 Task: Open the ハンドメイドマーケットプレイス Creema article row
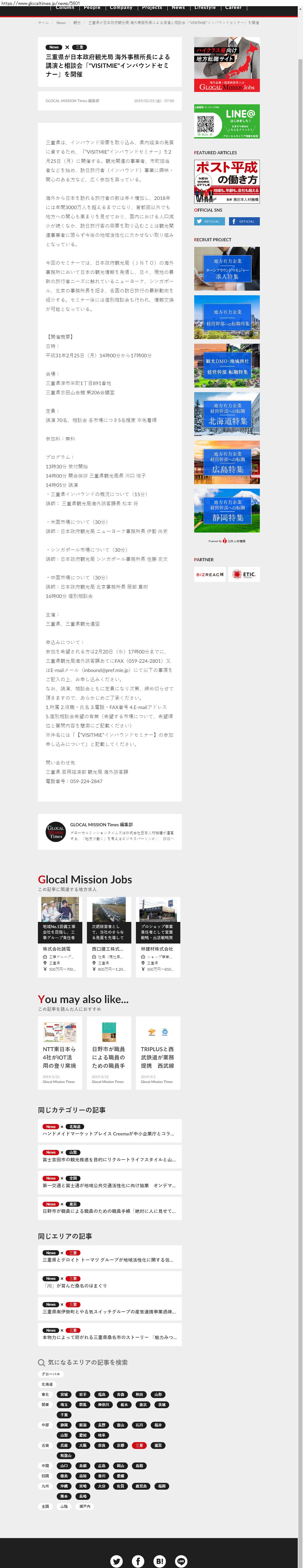109,1131
